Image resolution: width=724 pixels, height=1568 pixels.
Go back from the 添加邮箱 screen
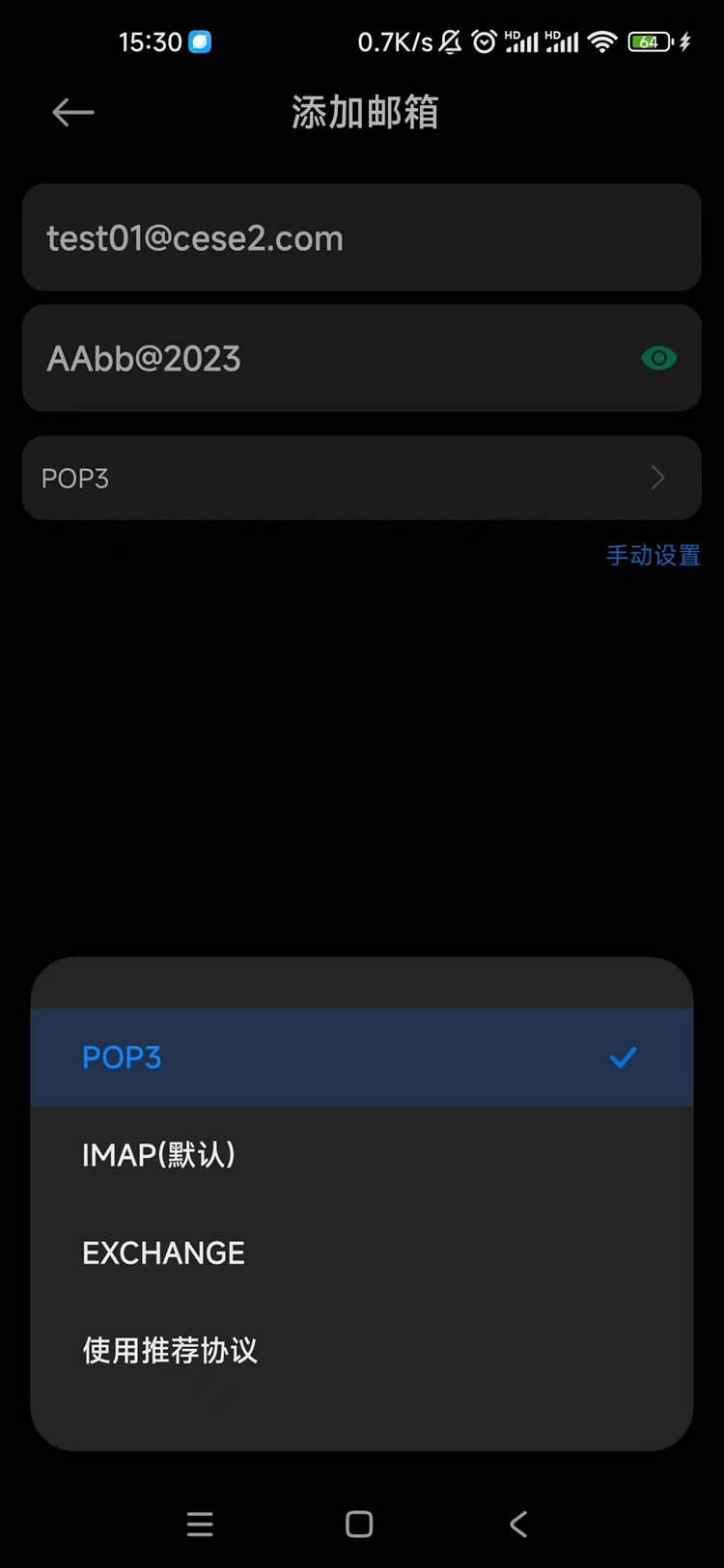[73, 113]
